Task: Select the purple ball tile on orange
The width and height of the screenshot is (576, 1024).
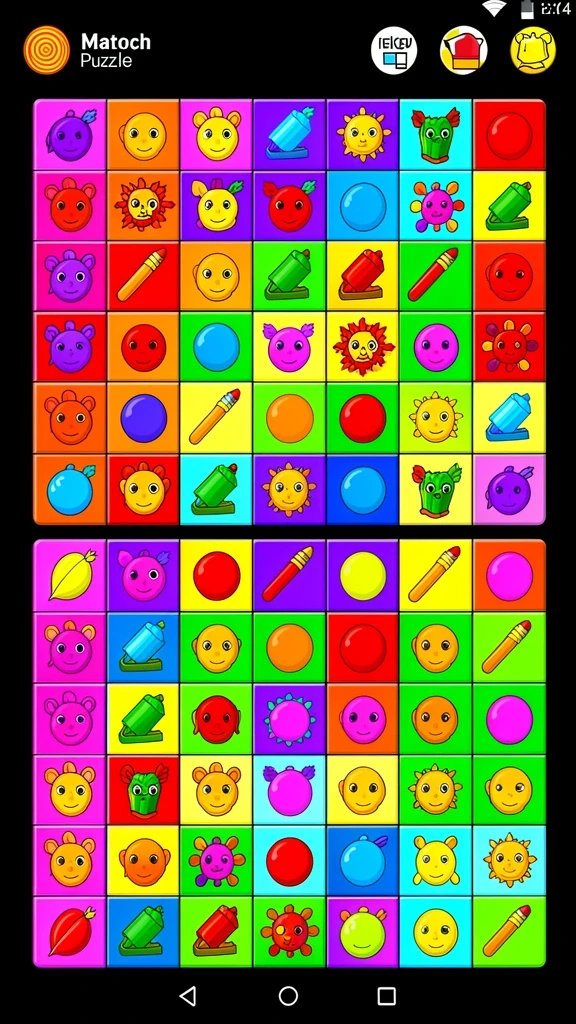Action: click(x=143, y=418)
